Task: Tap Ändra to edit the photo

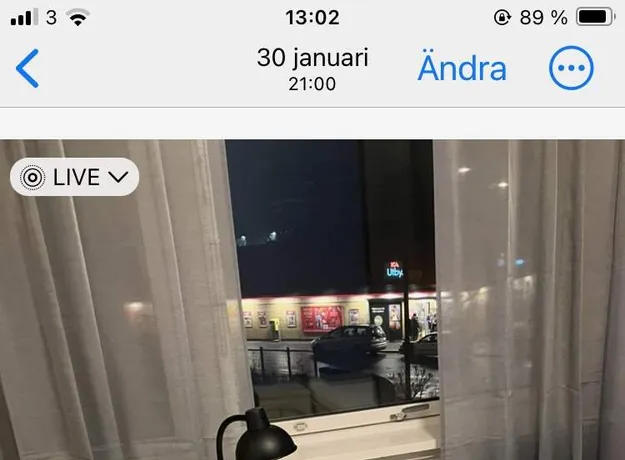Action: [x=461, y=69]
